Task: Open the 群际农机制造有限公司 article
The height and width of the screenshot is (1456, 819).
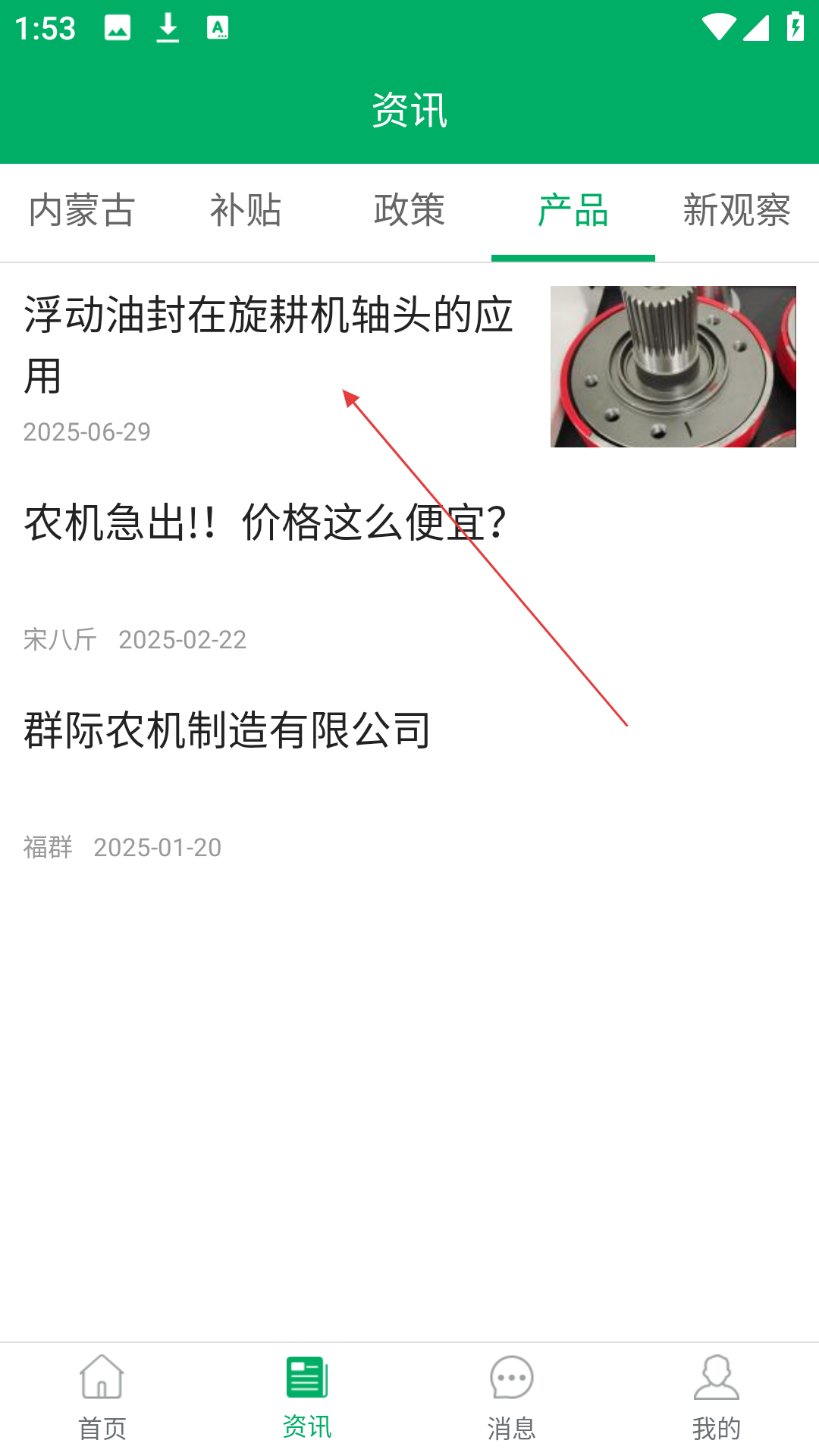Action: pos(227,731)
